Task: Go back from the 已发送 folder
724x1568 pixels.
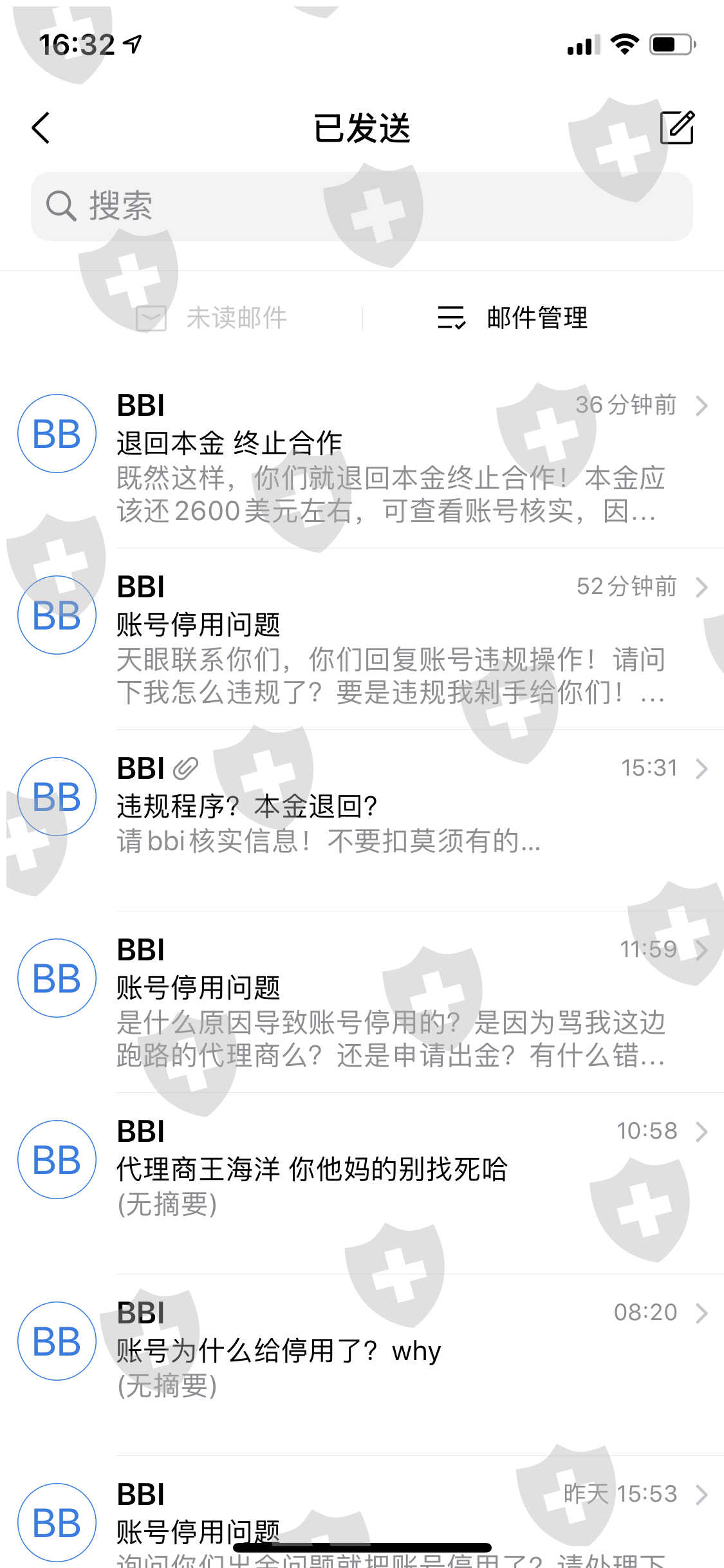Action: (41, 127)
